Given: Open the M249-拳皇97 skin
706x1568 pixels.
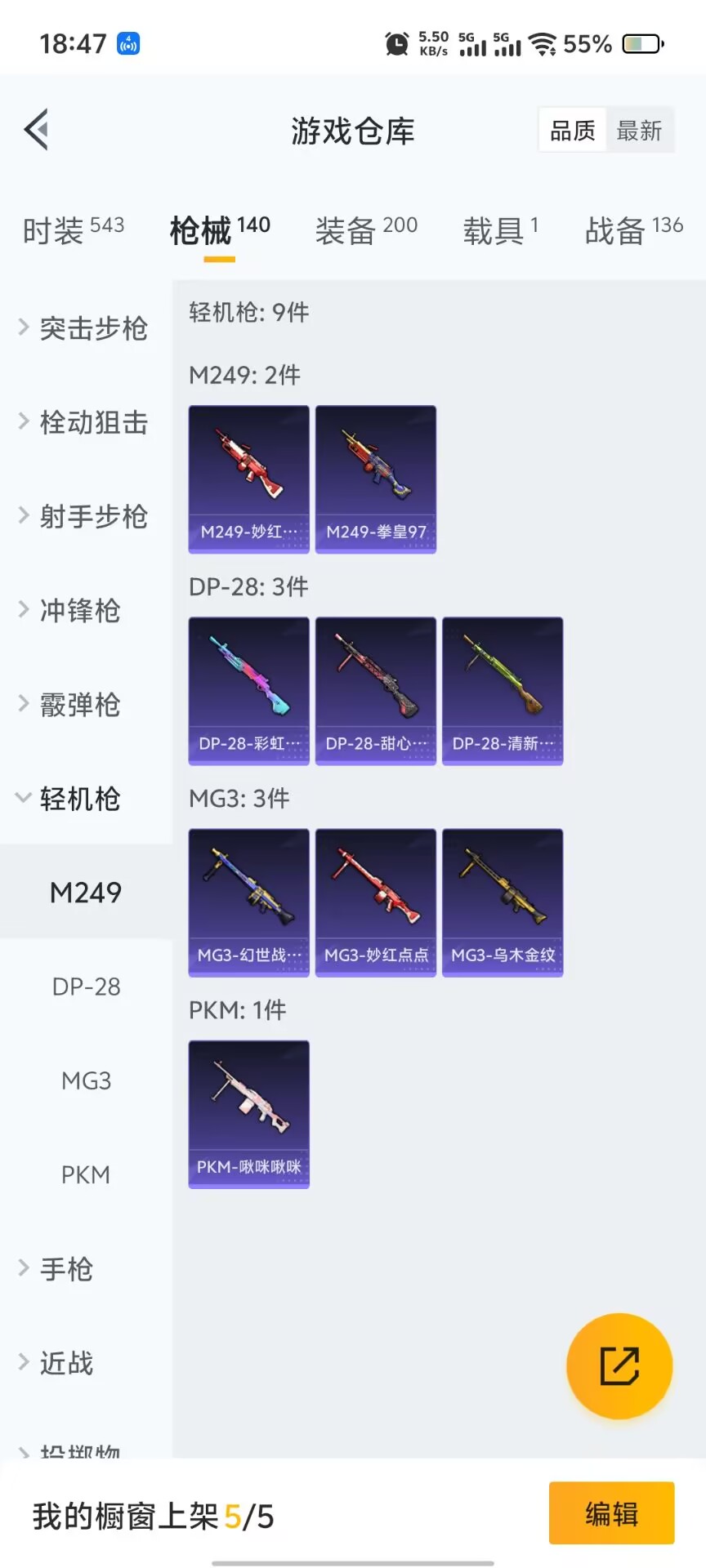Looking at the screenshot, I should click(376, 479).
